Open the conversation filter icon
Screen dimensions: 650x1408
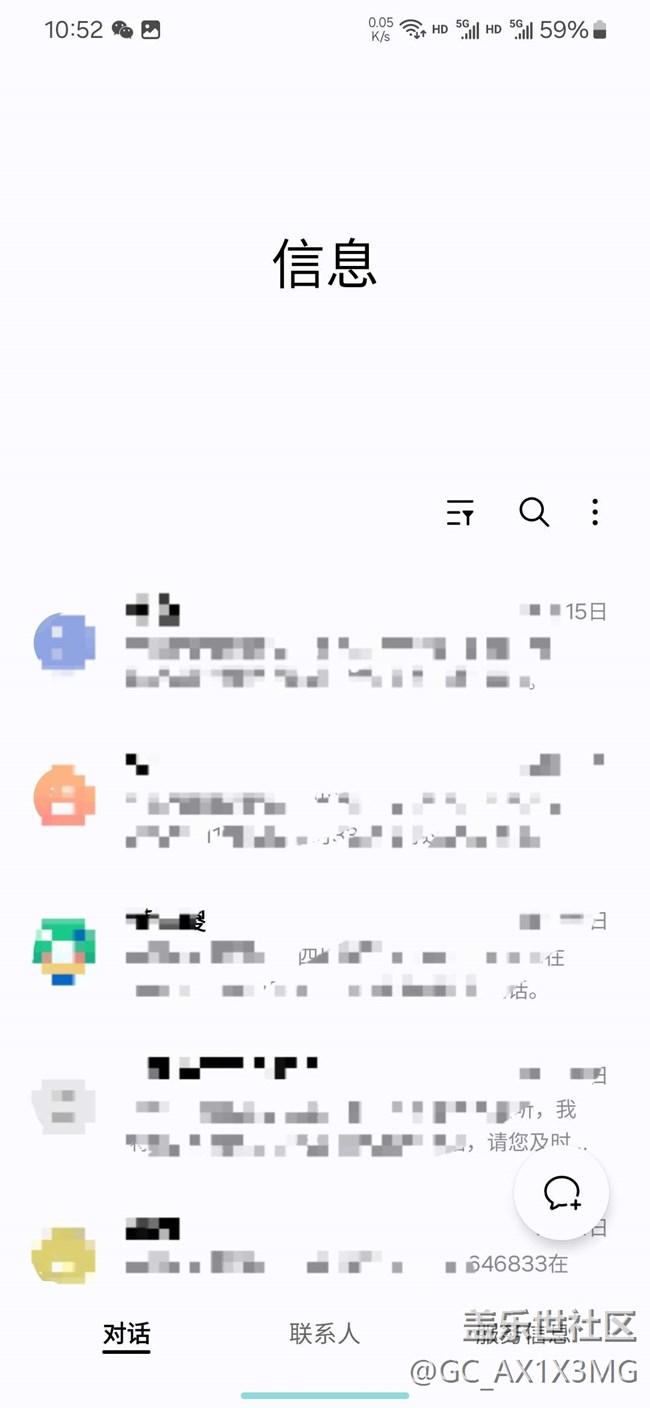[460, 513]
